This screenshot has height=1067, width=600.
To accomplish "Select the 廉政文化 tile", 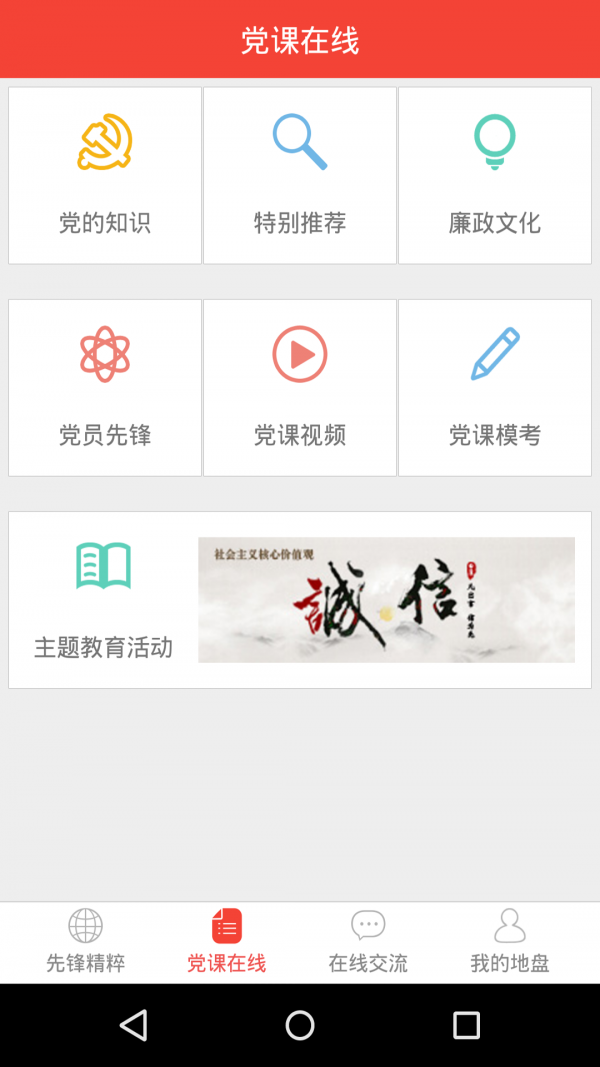I will pos(494,176).
